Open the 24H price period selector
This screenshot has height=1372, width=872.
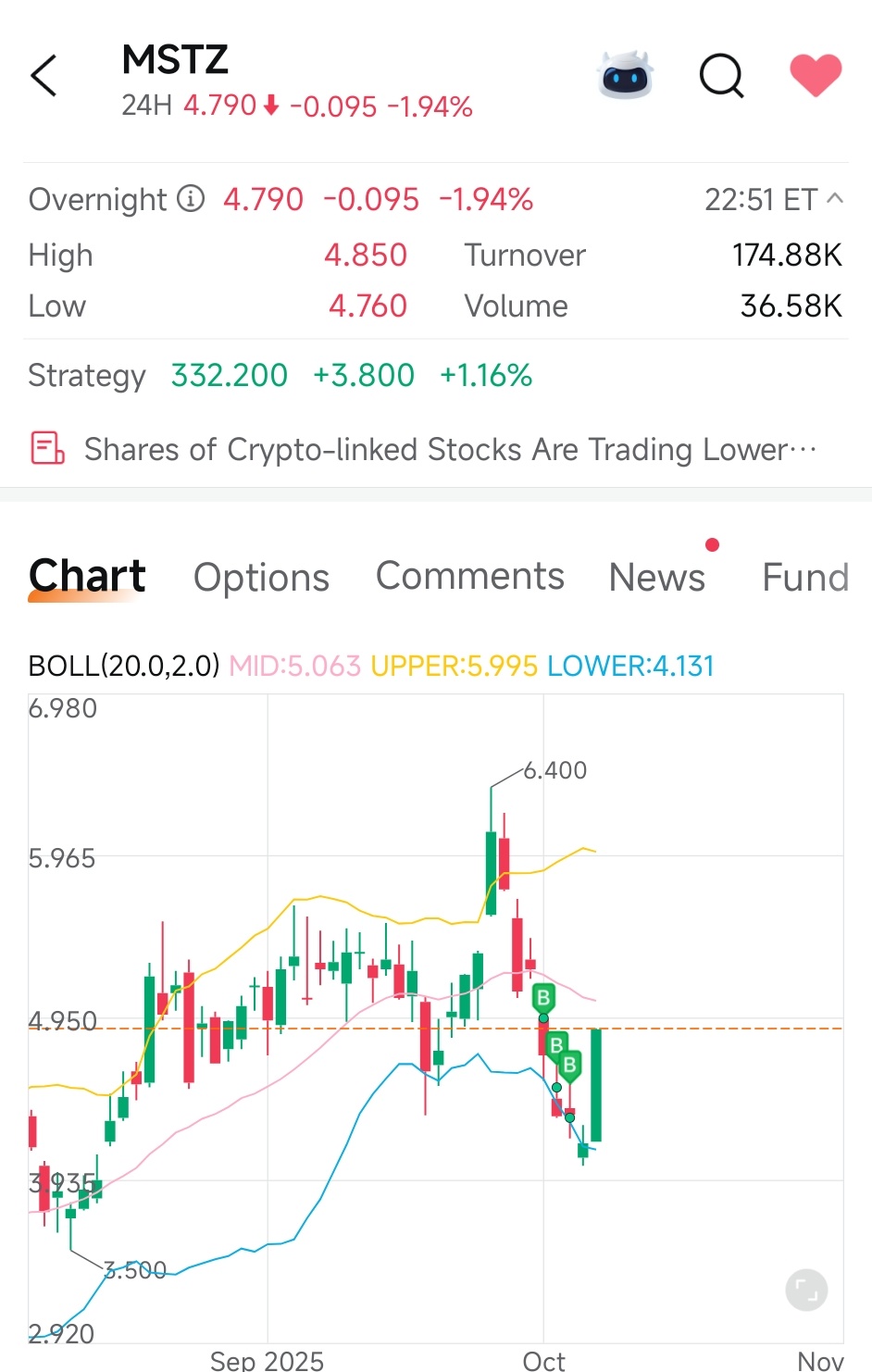click(x=148, y=105)
